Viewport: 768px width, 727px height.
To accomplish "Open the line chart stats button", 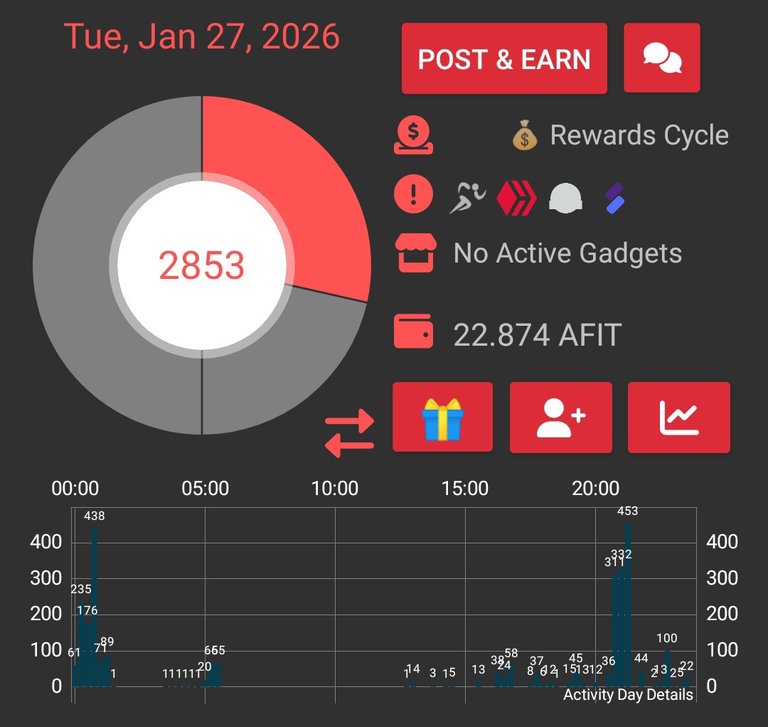I will tap(678, 418).
